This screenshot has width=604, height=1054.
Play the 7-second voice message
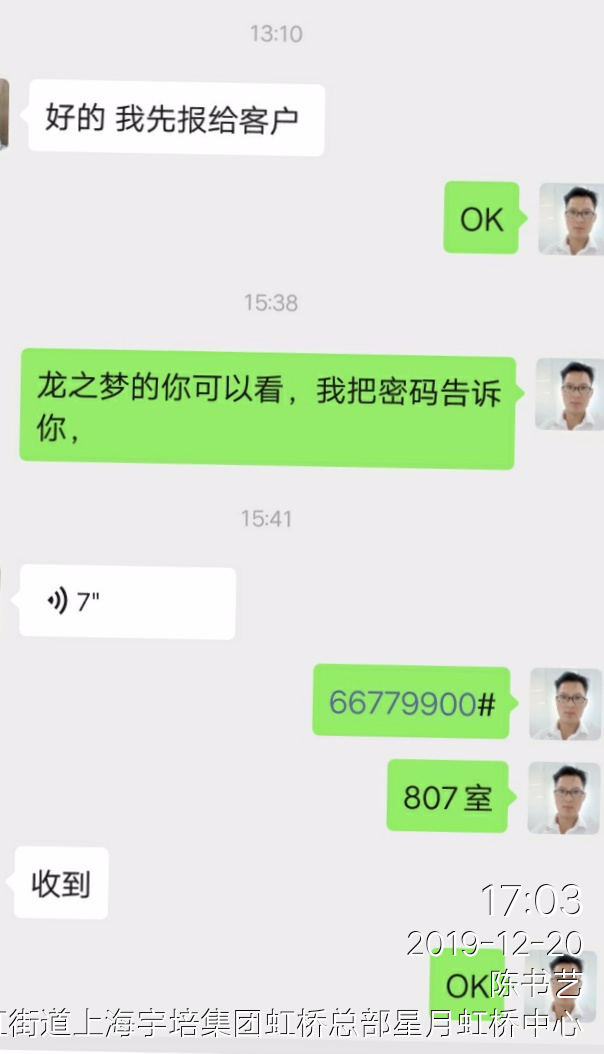(126, 602)
